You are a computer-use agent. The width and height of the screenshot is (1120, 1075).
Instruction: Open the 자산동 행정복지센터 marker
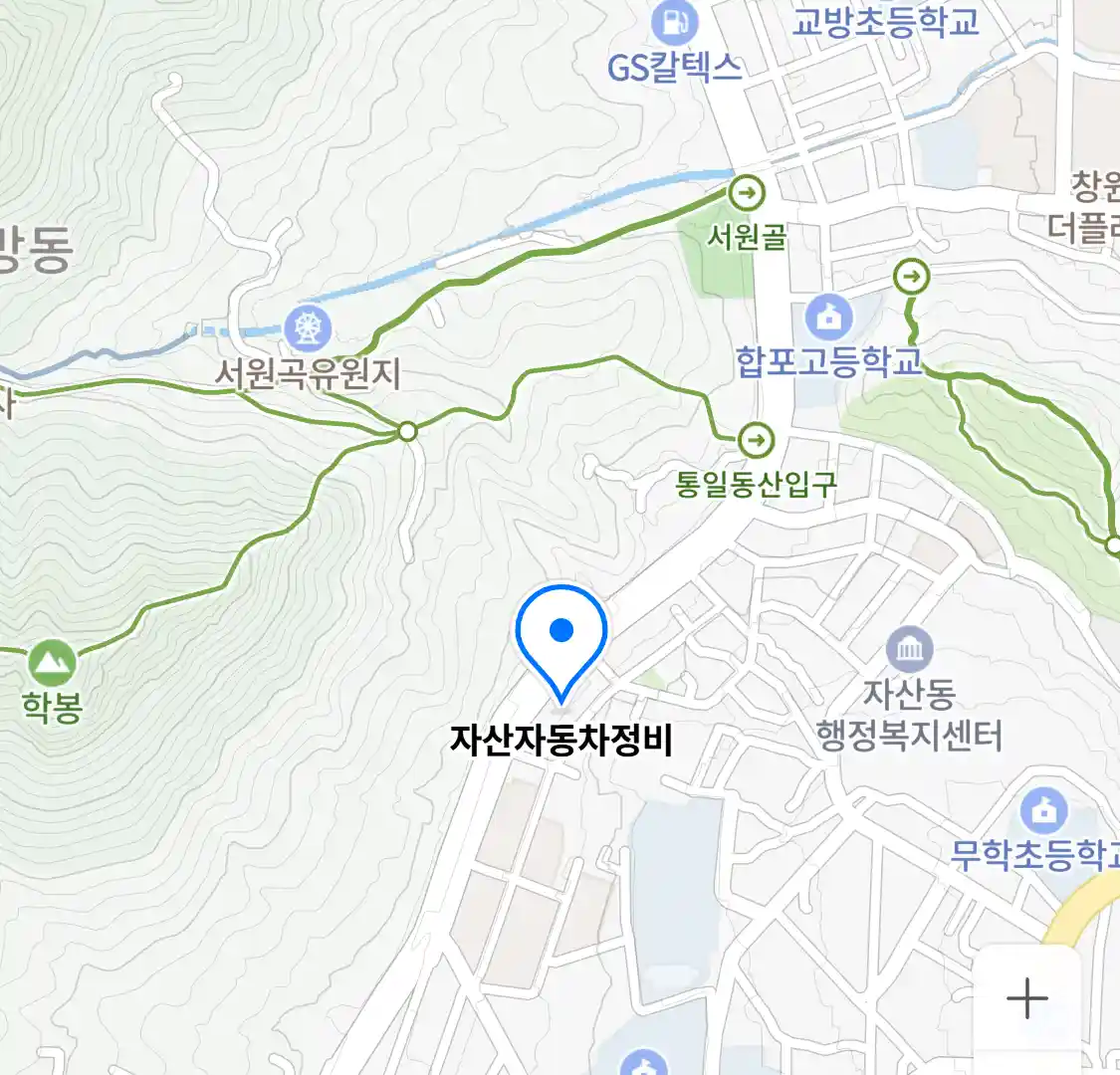click(909, 651)
